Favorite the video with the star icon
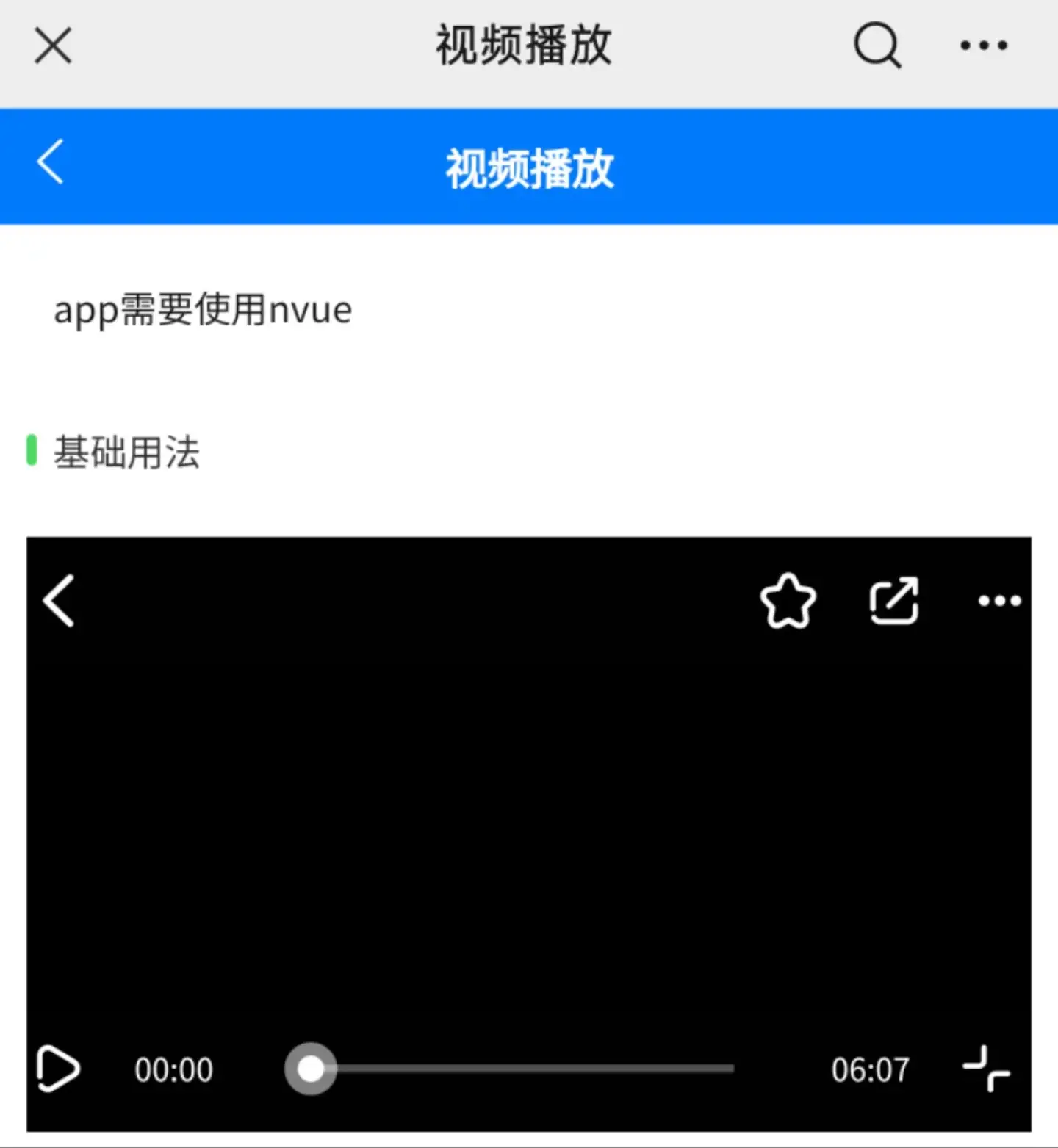 pyautogui.click(x=788, y=601)
